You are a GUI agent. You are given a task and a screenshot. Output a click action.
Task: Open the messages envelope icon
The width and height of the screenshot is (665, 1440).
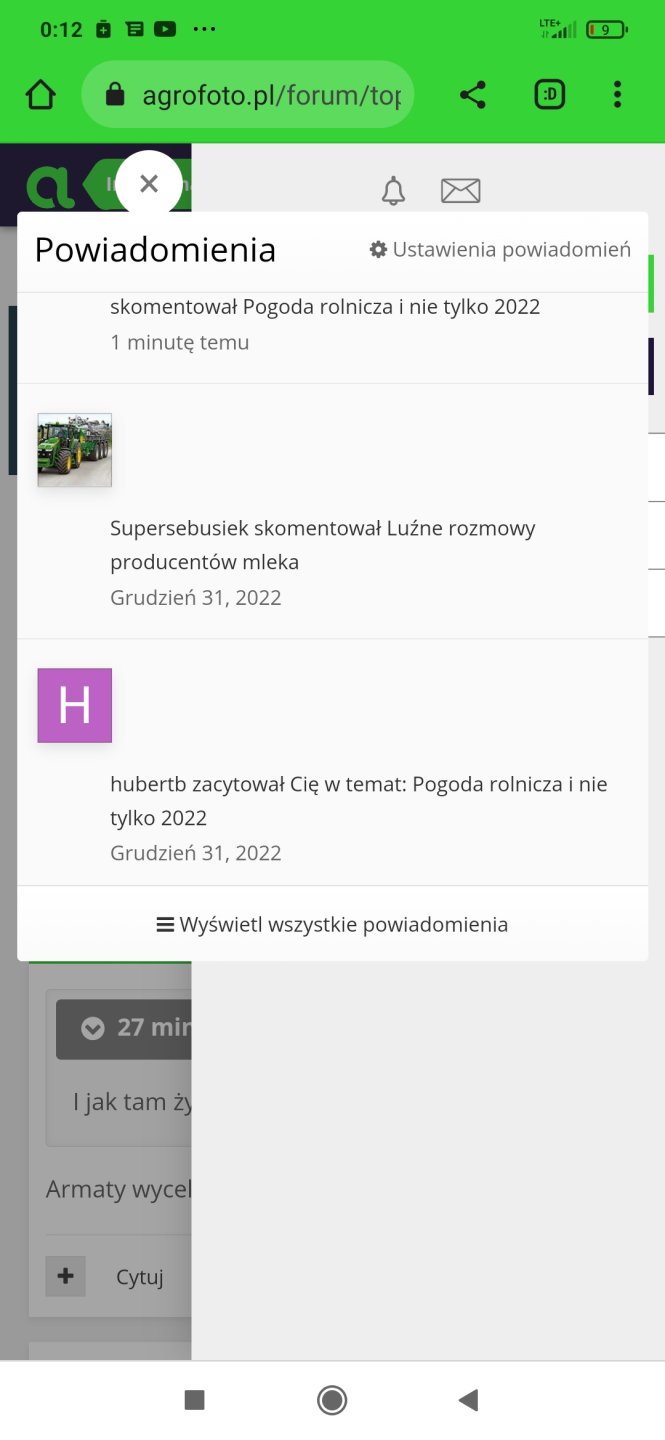pyautogui.click(x=460, y=190)
